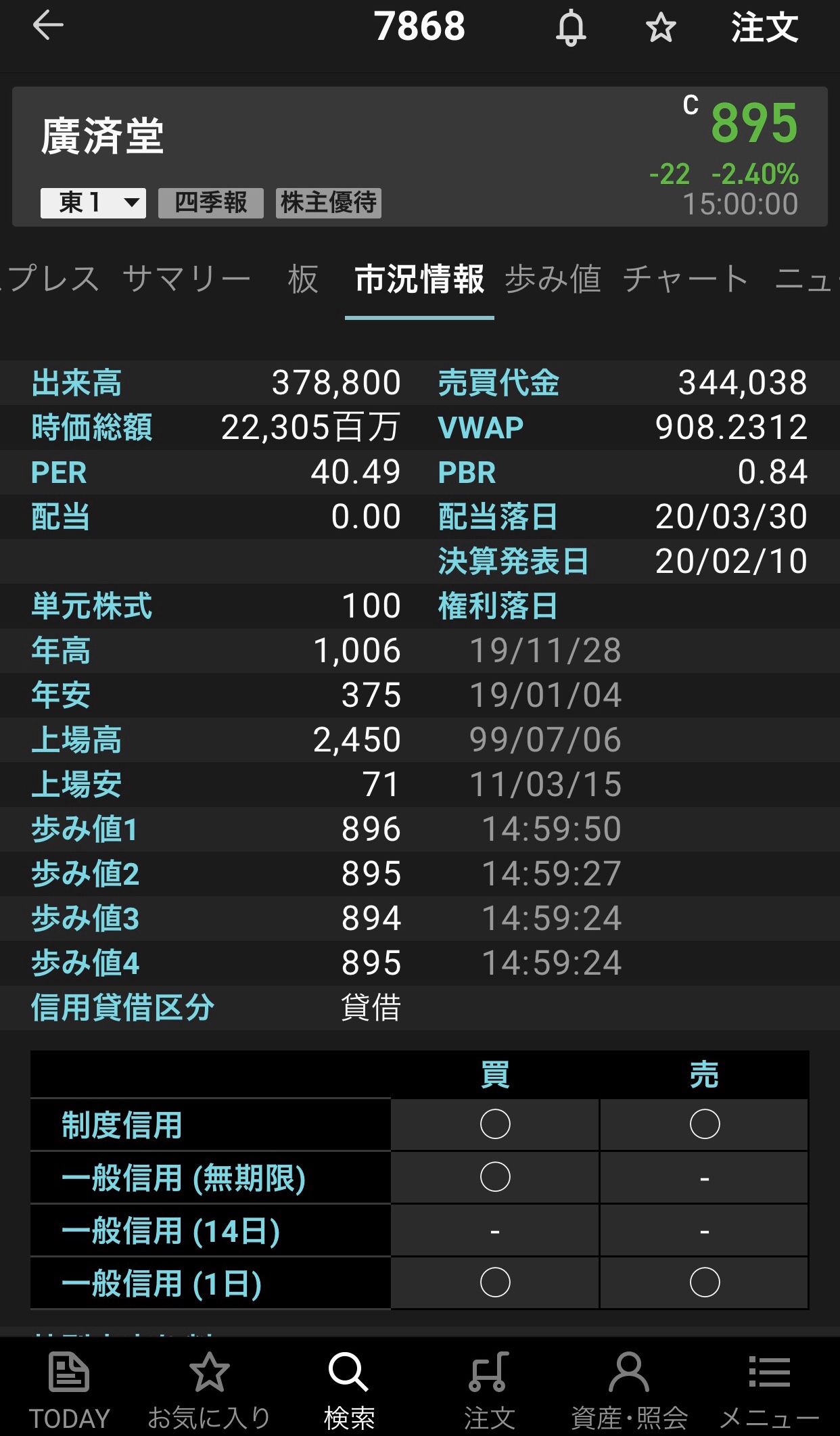Open the メニュー list
This screenshot has height=1436, width=840.
[770, 1390]
